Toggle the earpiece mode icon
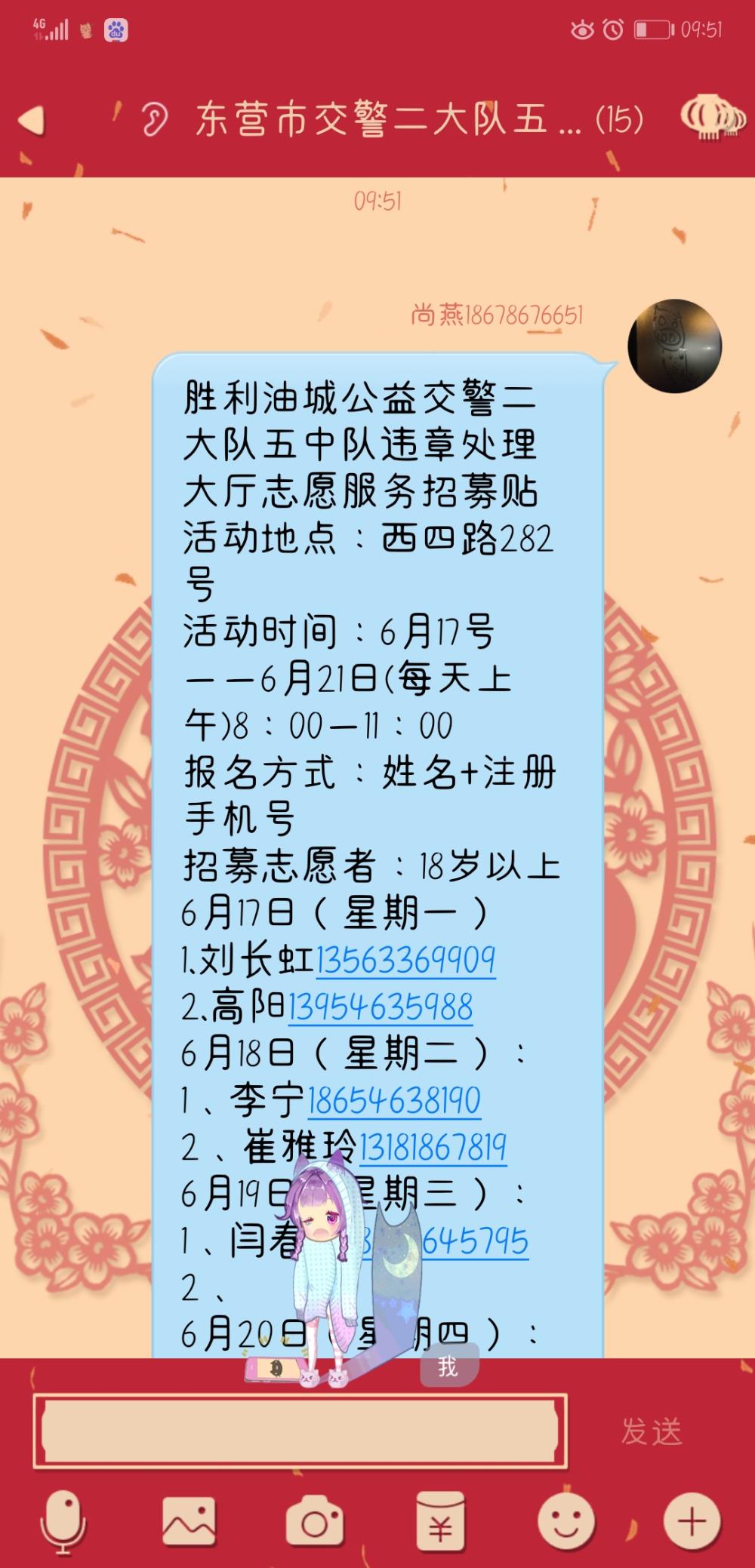 pyautogui.click(x=154, y=119)
